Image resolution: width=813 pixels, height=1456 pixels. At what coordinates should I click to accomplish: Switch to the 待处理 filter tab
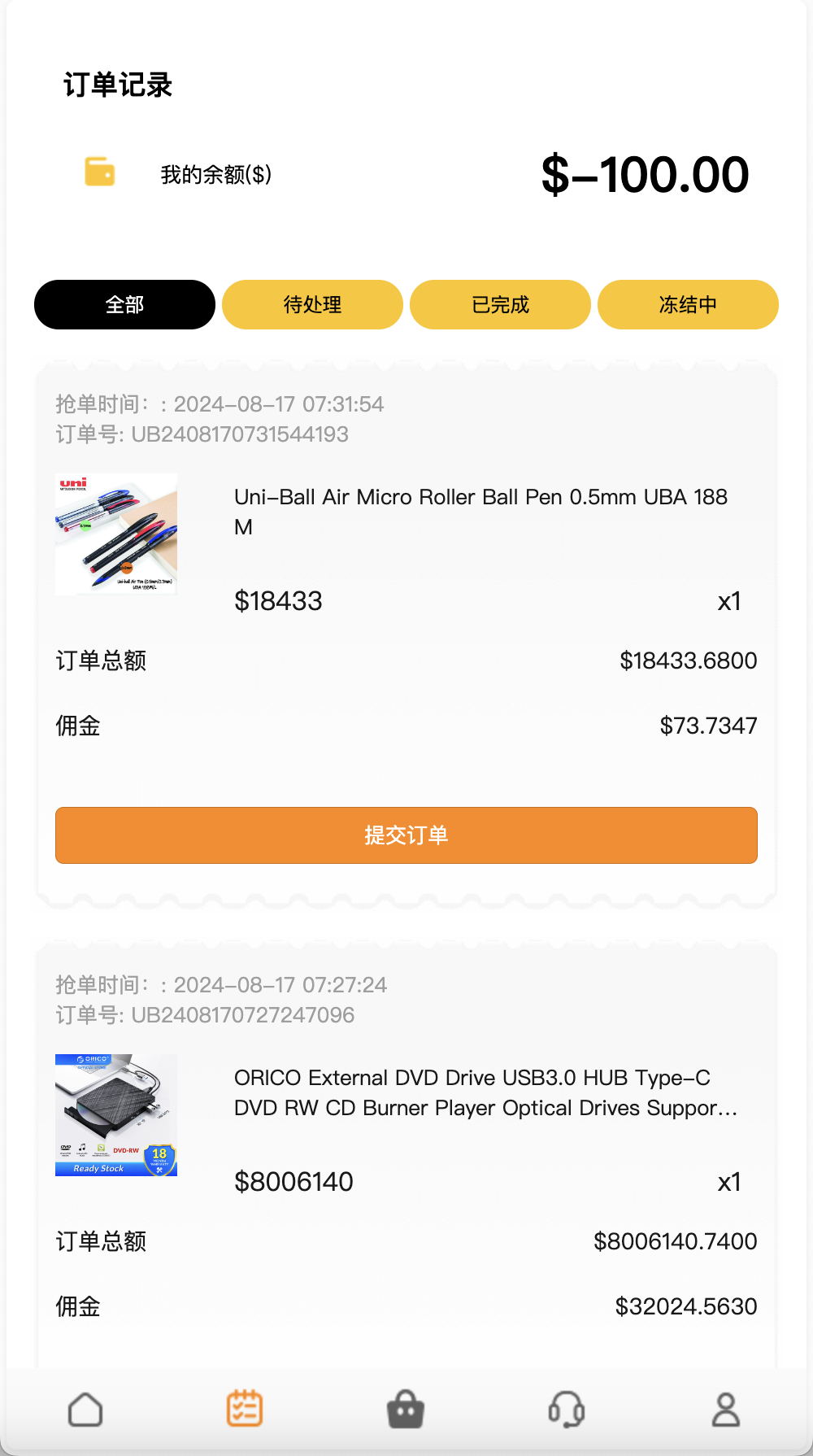[x=312, y=304]
